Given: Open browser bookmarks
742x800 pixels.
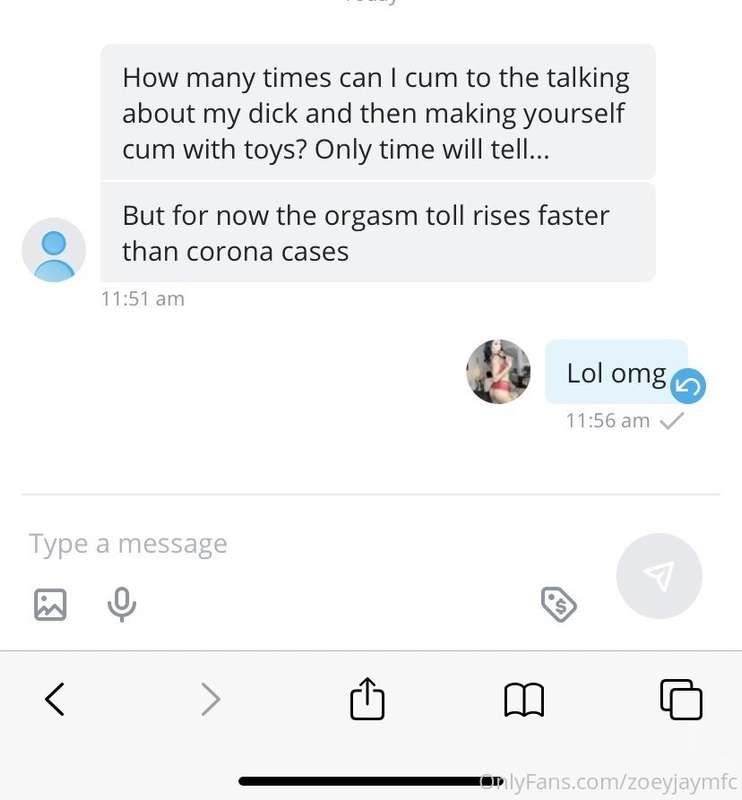Looking at the screenshot, I should [524, 699].
